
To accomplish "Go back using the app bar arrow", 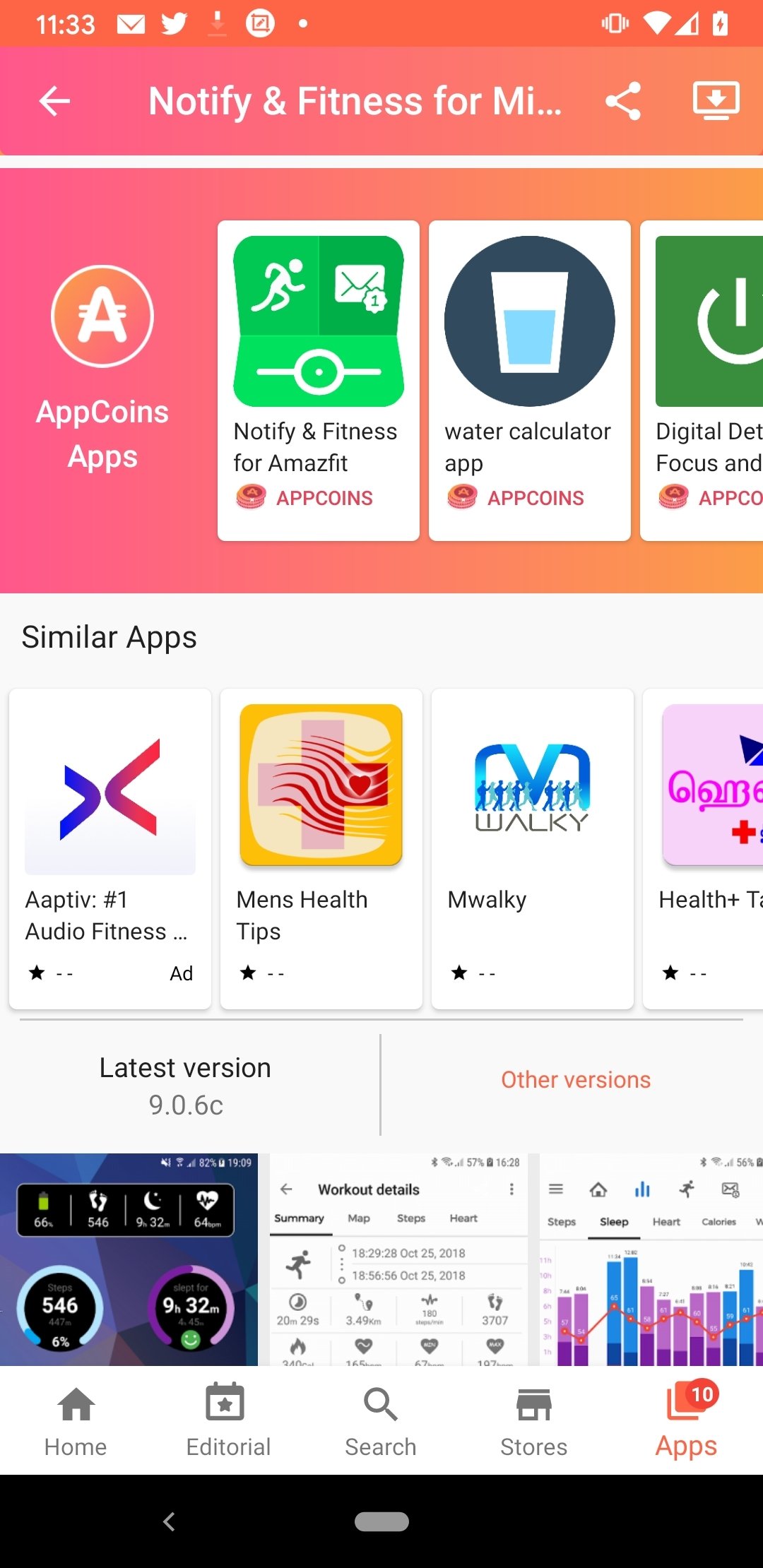I will click(x=54, y=101).
